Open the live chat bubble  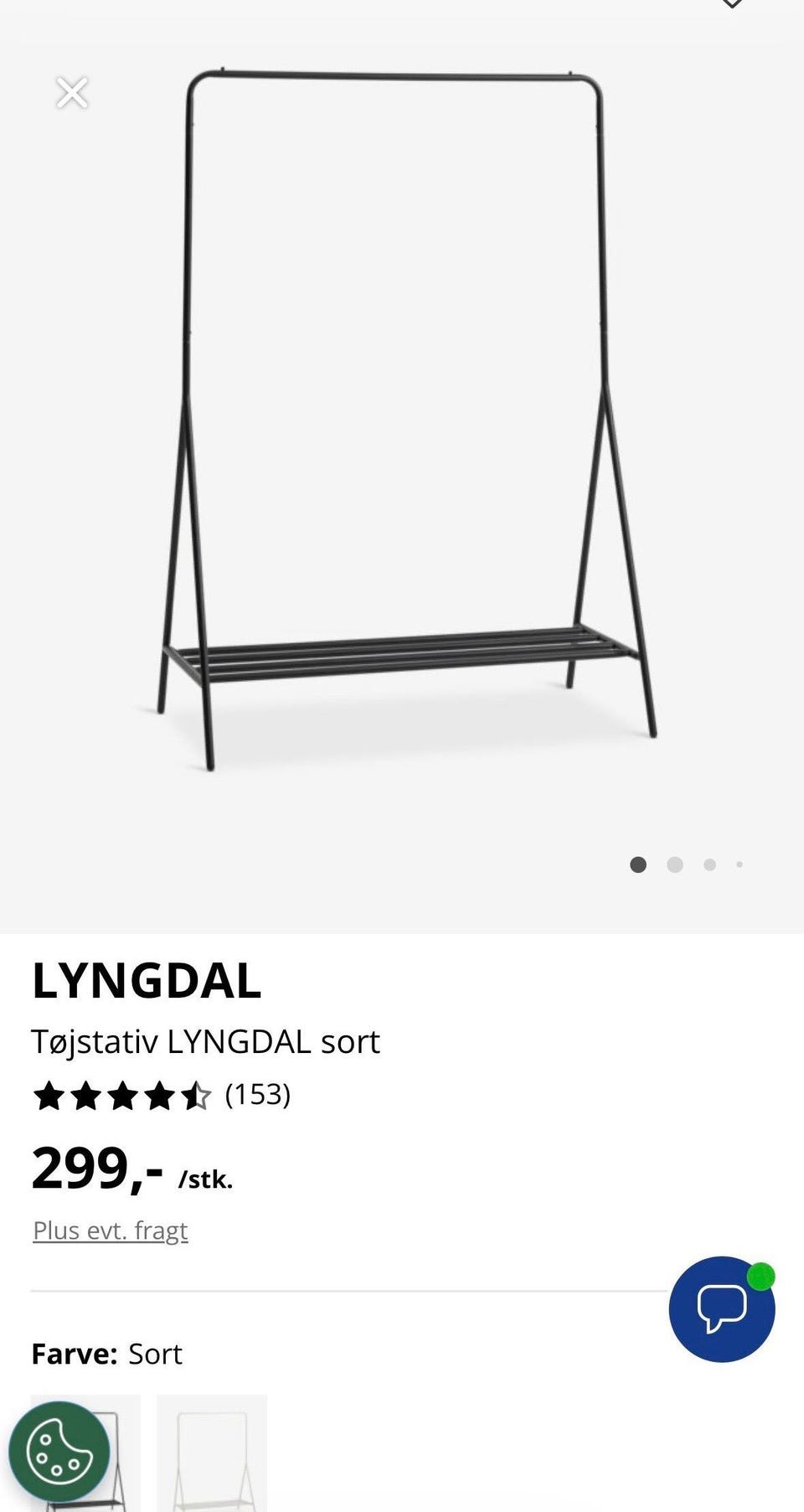click(x=721, y=1308)
